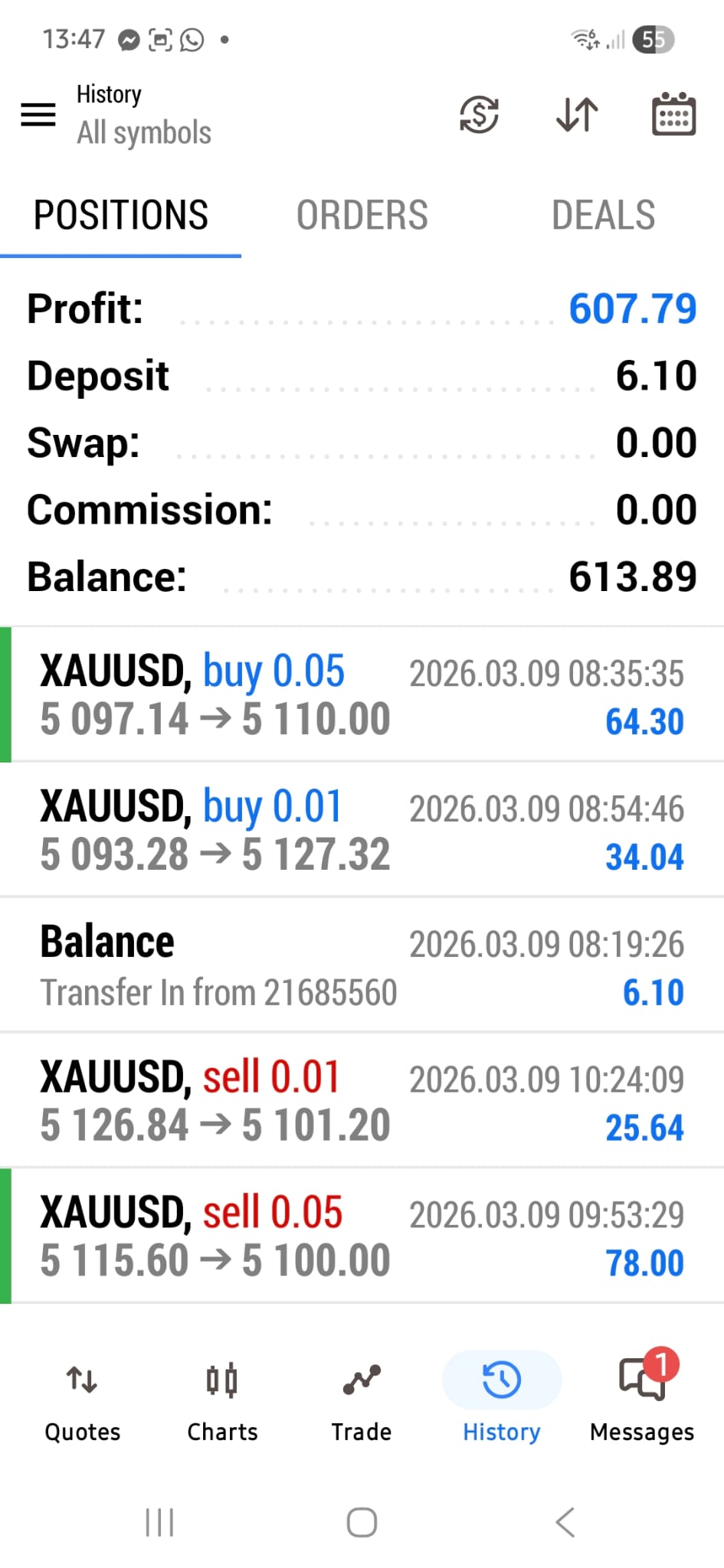Open the All symbols filter
Image resolution: width=724 pixels, height=1568 pixels.
click(x=143, y=132)
